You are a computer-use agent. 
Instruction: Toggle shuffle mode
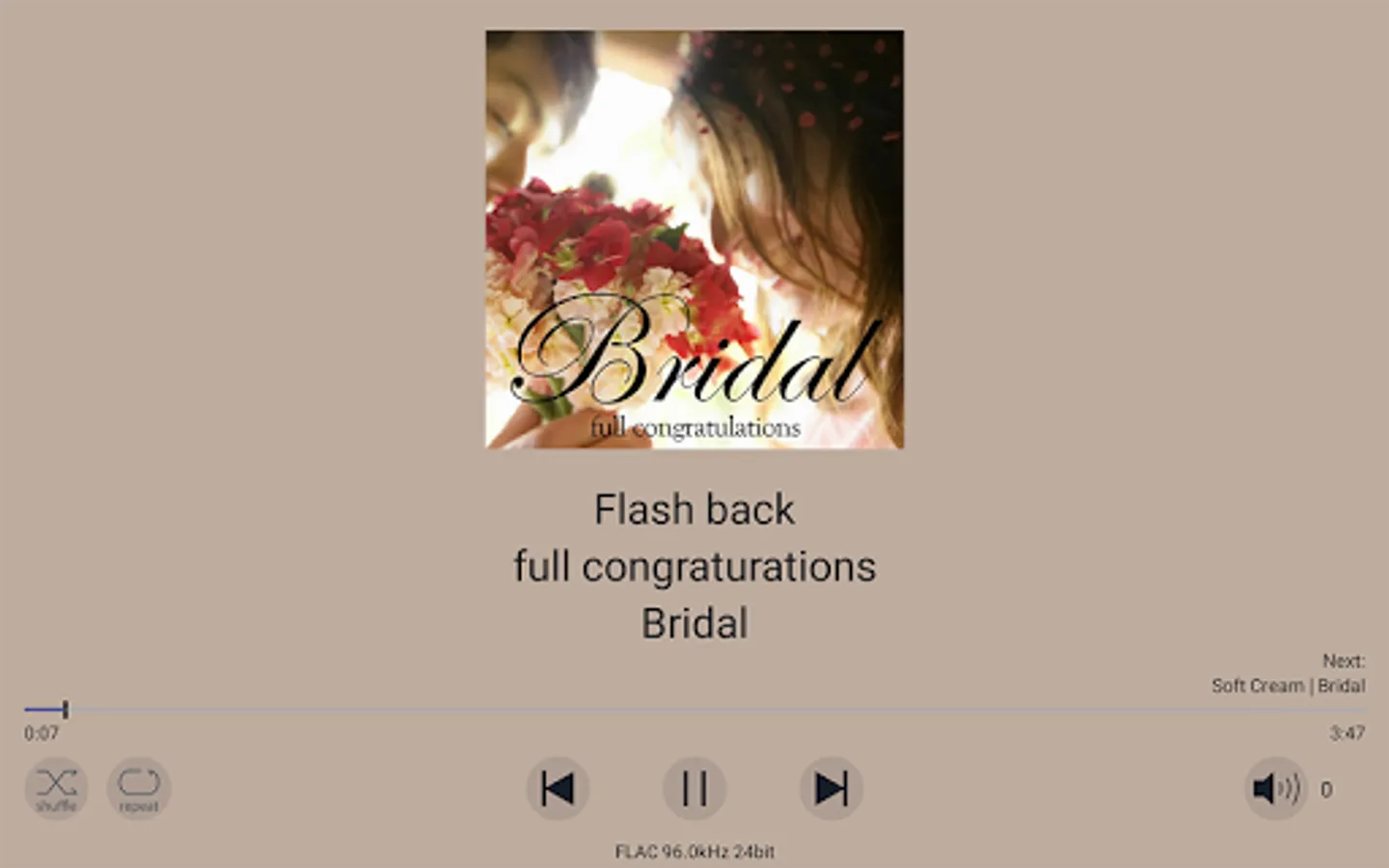click(x=56, y=788)
